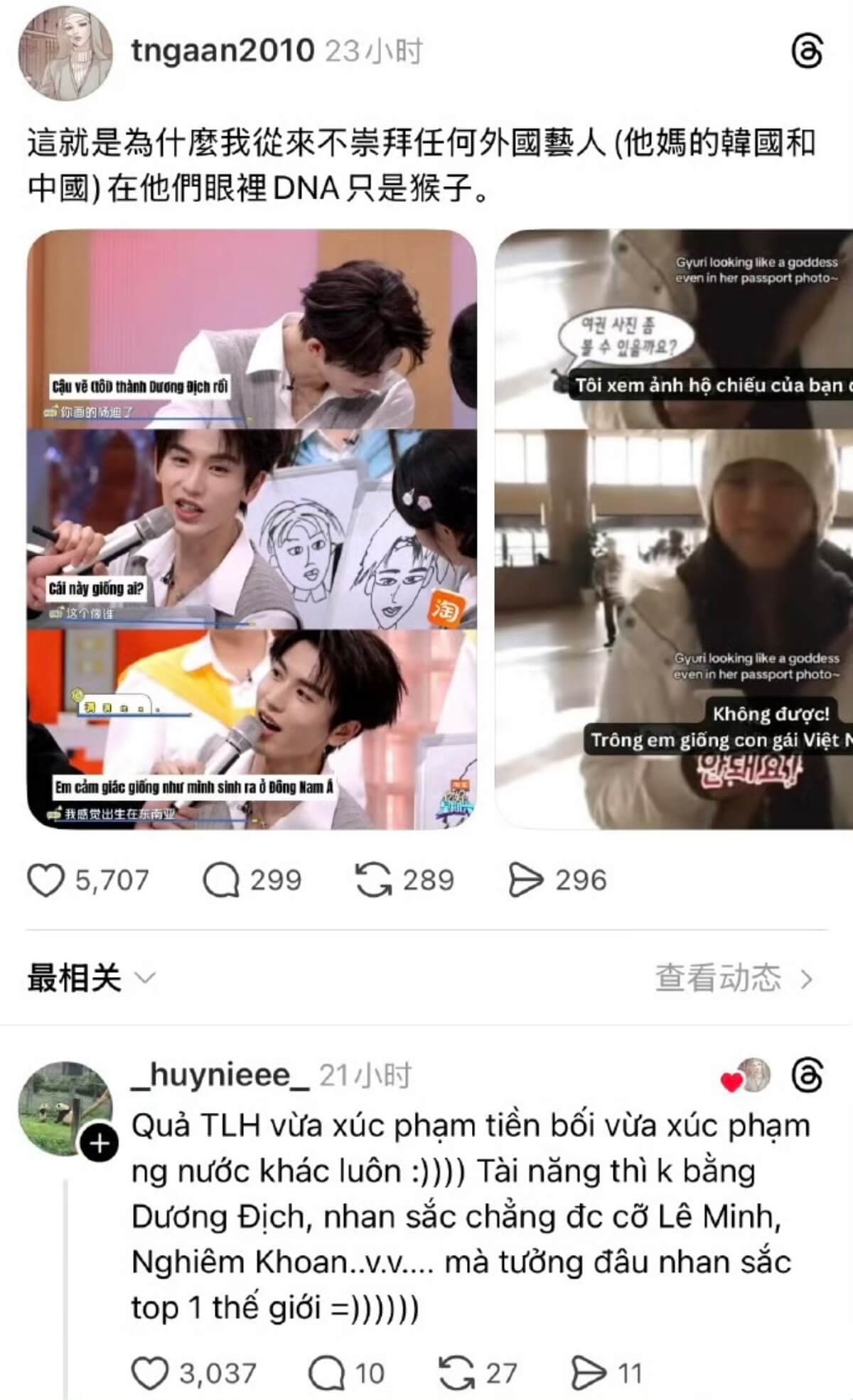
Task: Open tngaan2010's profile picture
Action: pos(65,55)
